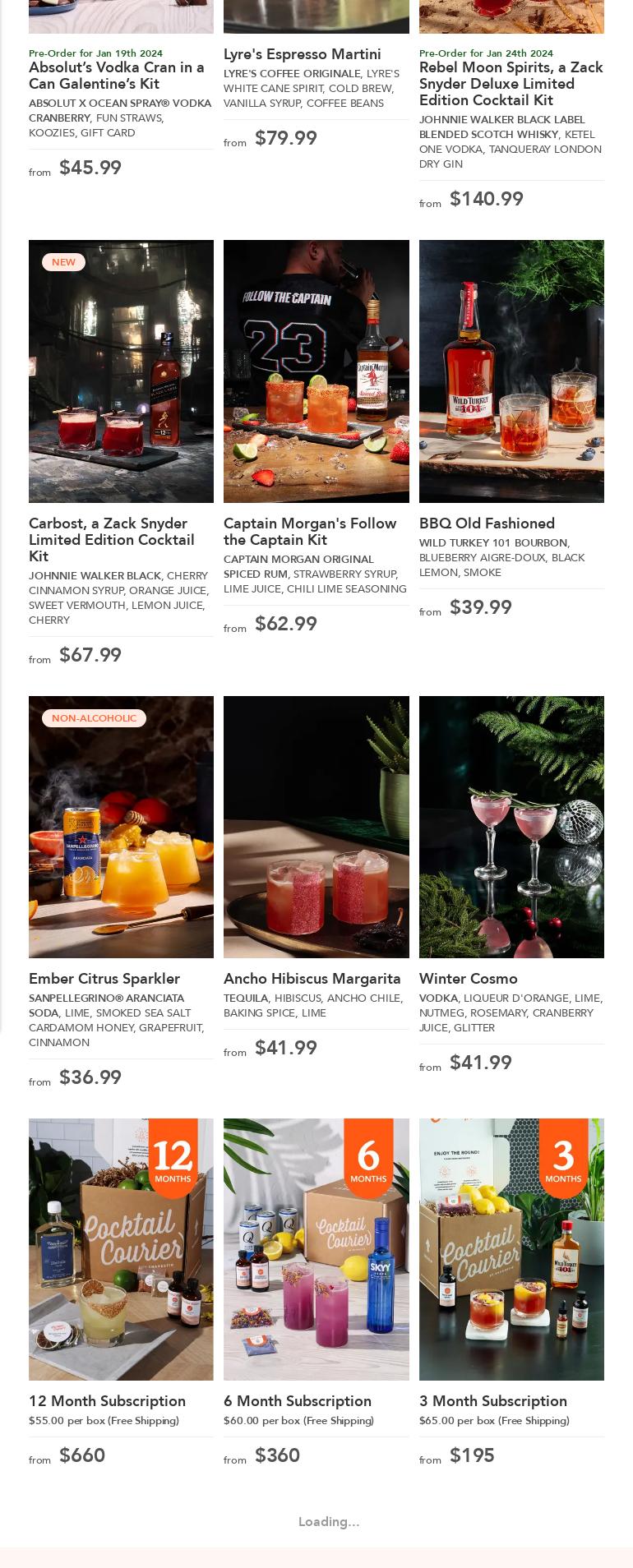Open Rebel Moon Spirits Deluxe Cocktail Kit
This screenshot has width=633, height=1568.
pyautogui.click(x=511, y=84)
